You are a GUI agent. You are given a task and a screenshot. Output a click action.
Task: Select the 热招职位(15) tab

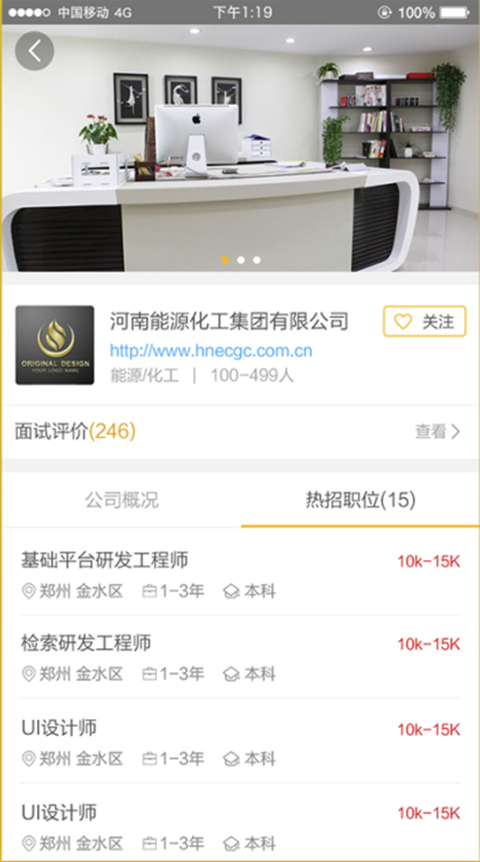[360, 500]
